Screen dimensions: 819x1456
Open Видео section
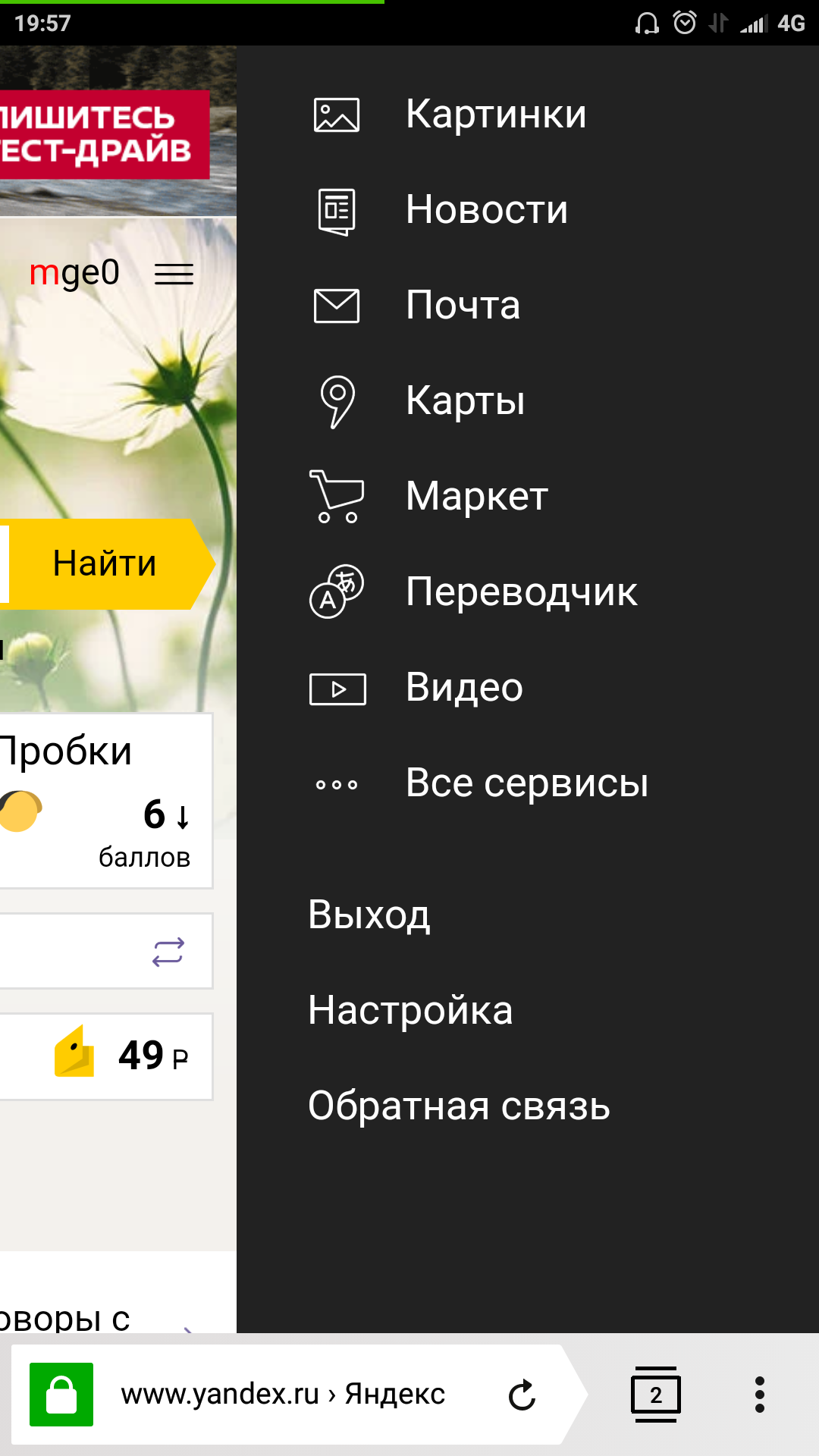coord(464,688)
